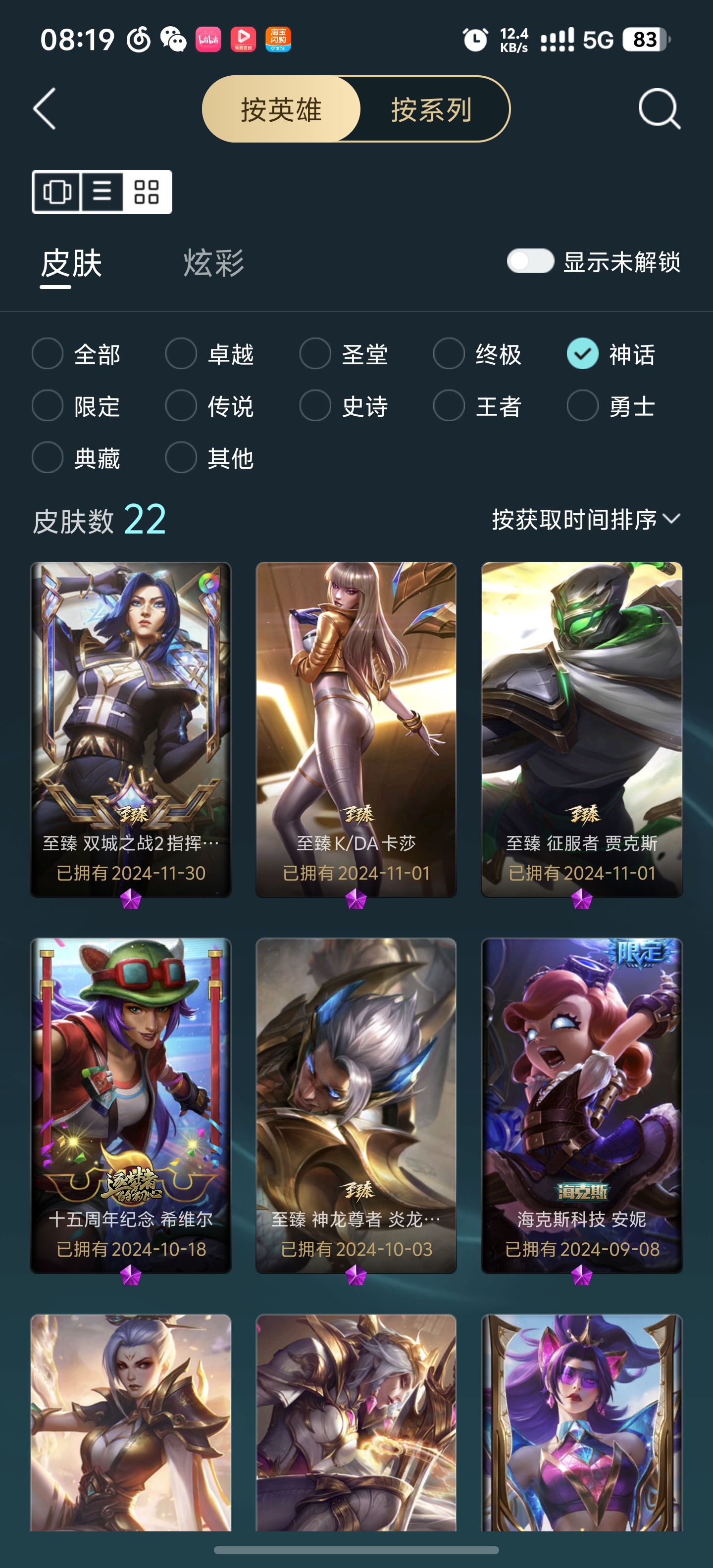Toggle 显示未解锁 switch
The width and height of the screenshot is (713, 1568).
(530, 261)
